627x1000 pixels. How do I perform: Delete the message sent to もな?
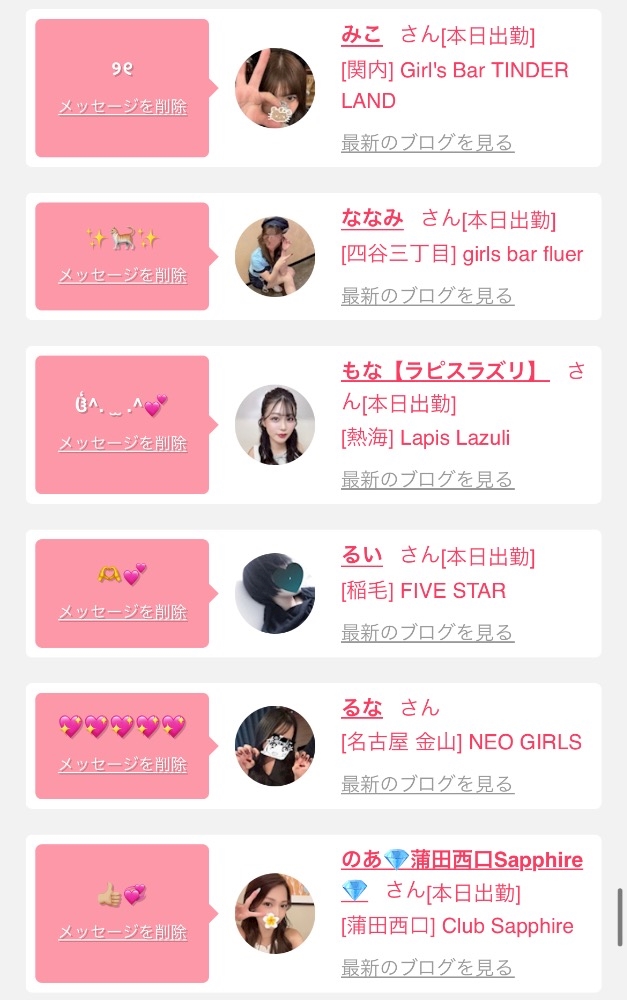coord(122,443)
